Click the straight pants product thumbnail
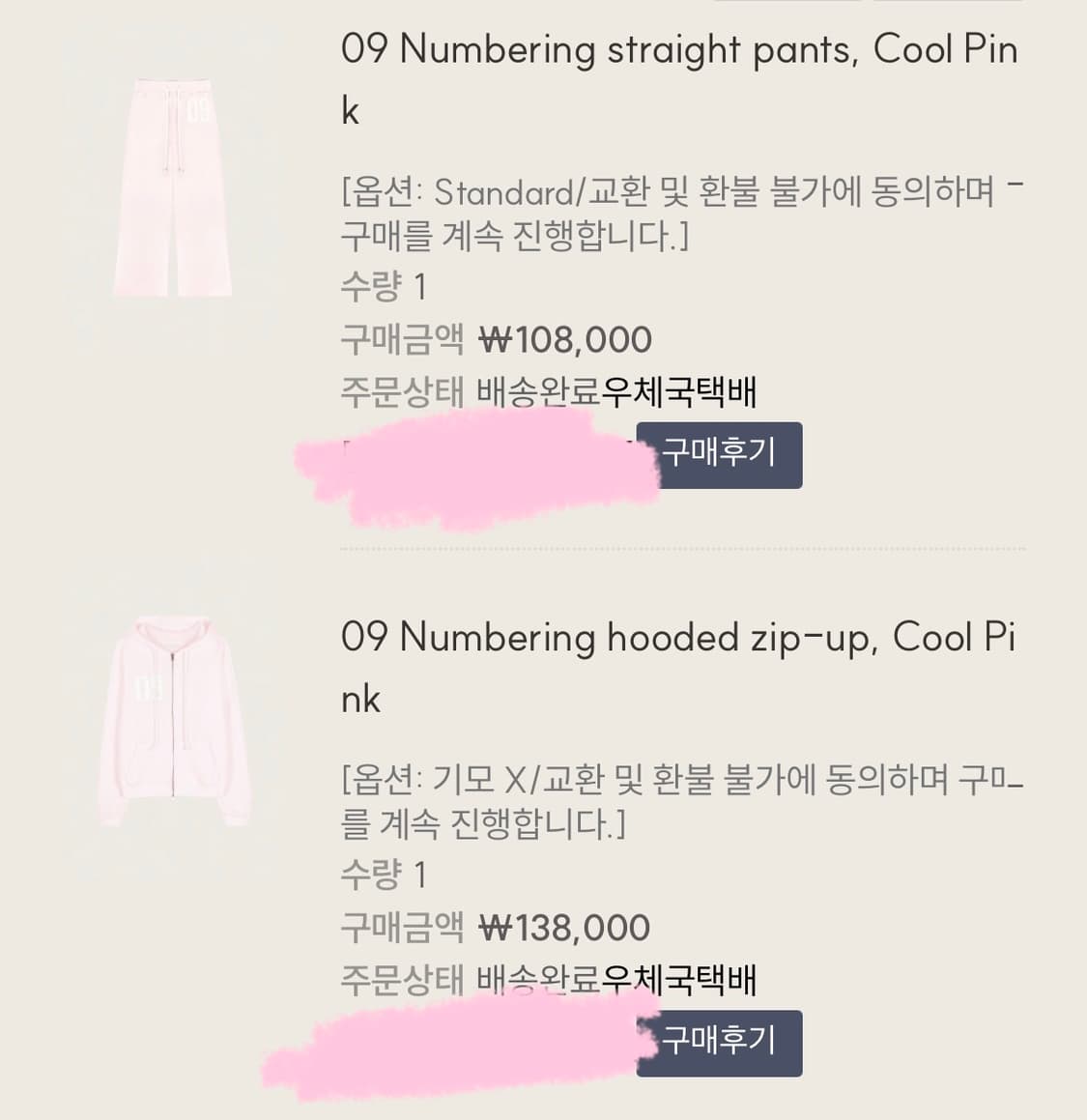Viewport: 1087px width, 1120px height. pyautogui.click(x=174, y=193)
